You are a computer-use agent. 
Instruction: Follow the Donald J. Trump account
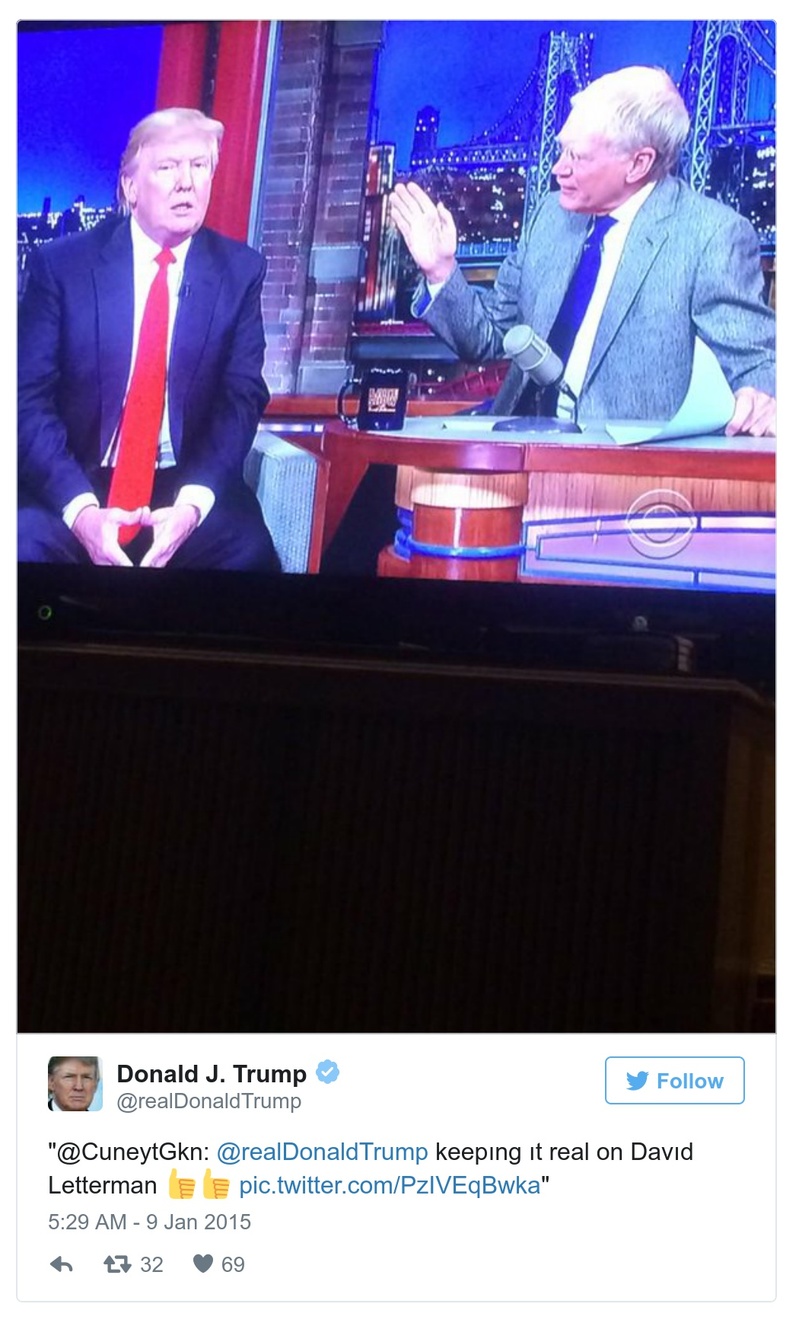pos(674,1080)
